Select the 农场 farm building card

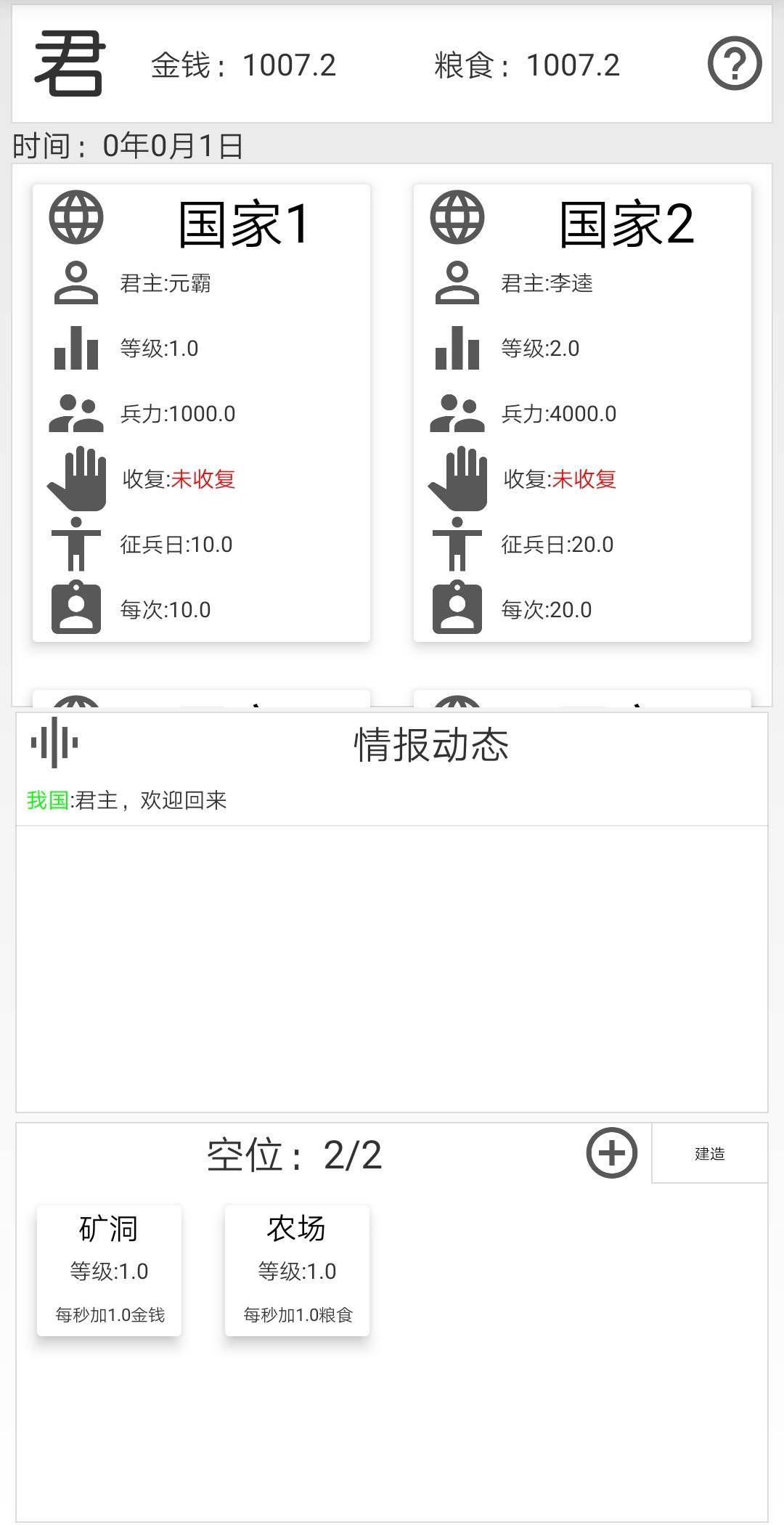tap(297, 1270)
